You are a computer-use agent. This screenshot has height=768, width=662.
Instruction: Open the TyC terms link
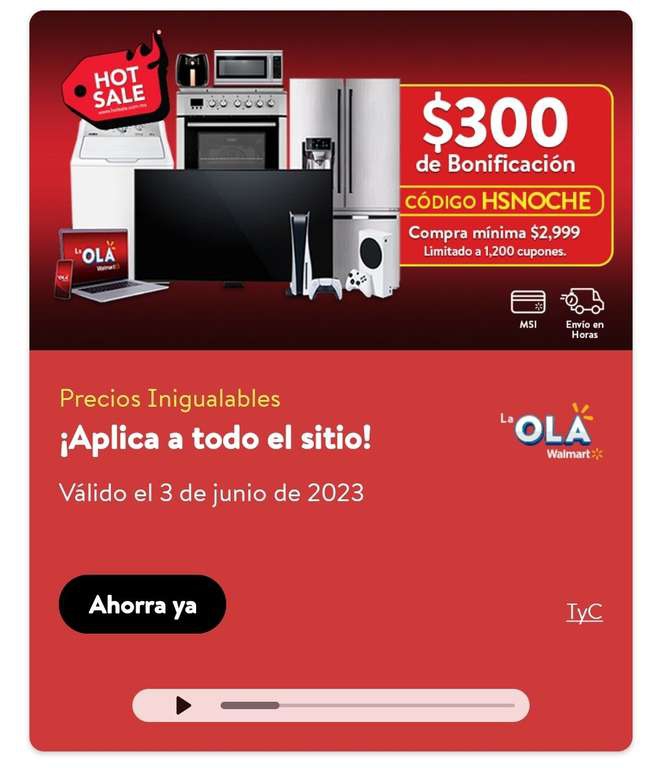(584, 612)
